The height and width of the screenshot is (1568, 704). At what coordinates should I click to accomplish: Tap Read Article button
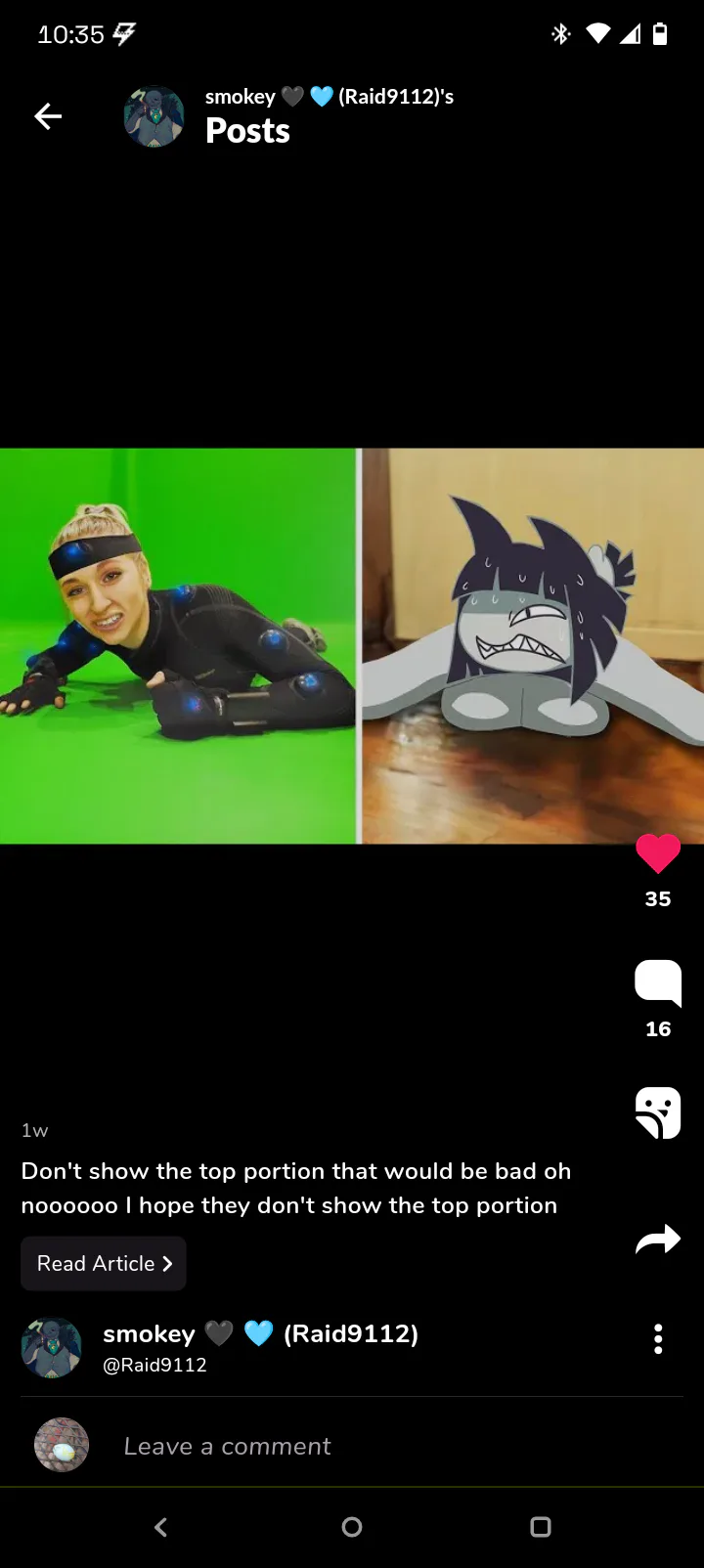(104, 1263)
